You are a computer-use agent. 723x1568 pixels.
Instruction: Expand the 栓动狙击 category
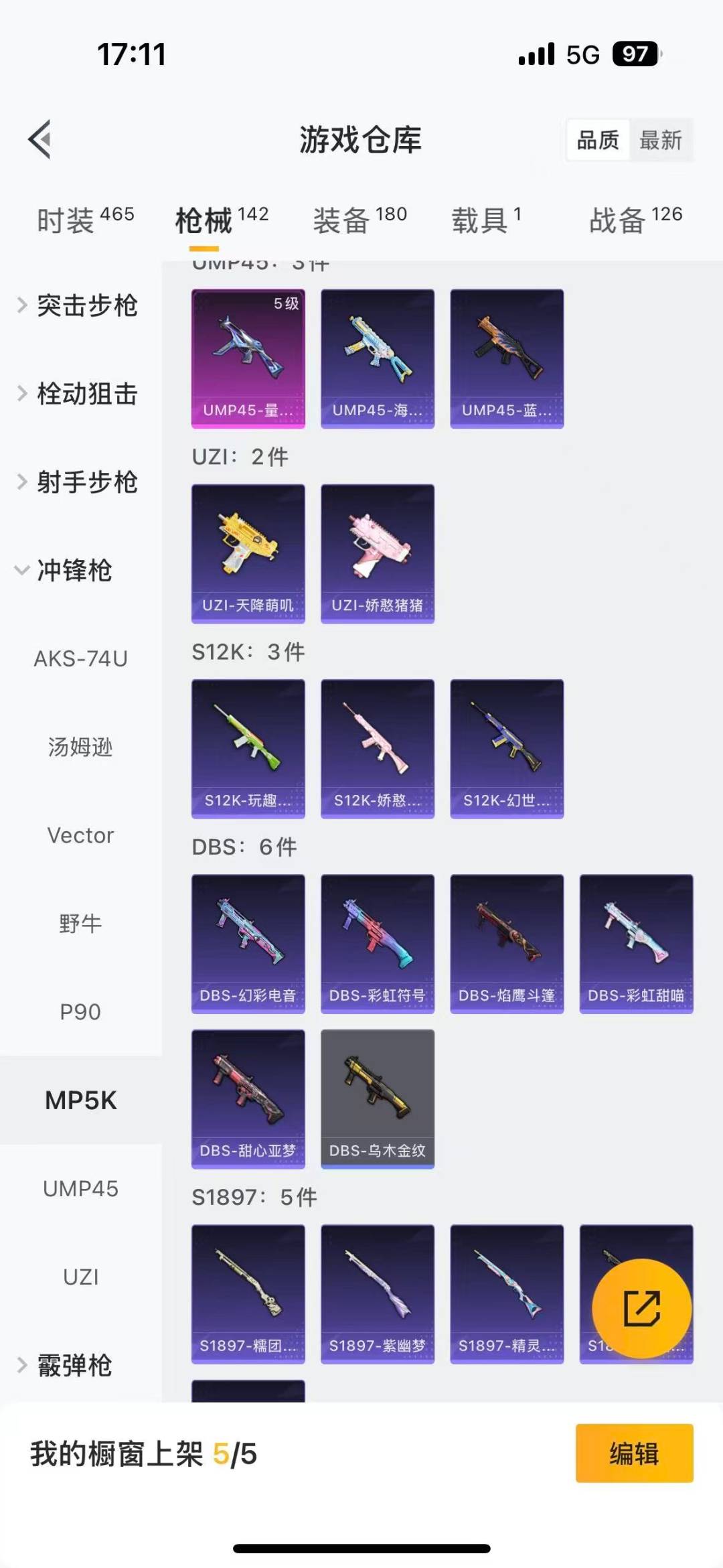tap(86, 395)
